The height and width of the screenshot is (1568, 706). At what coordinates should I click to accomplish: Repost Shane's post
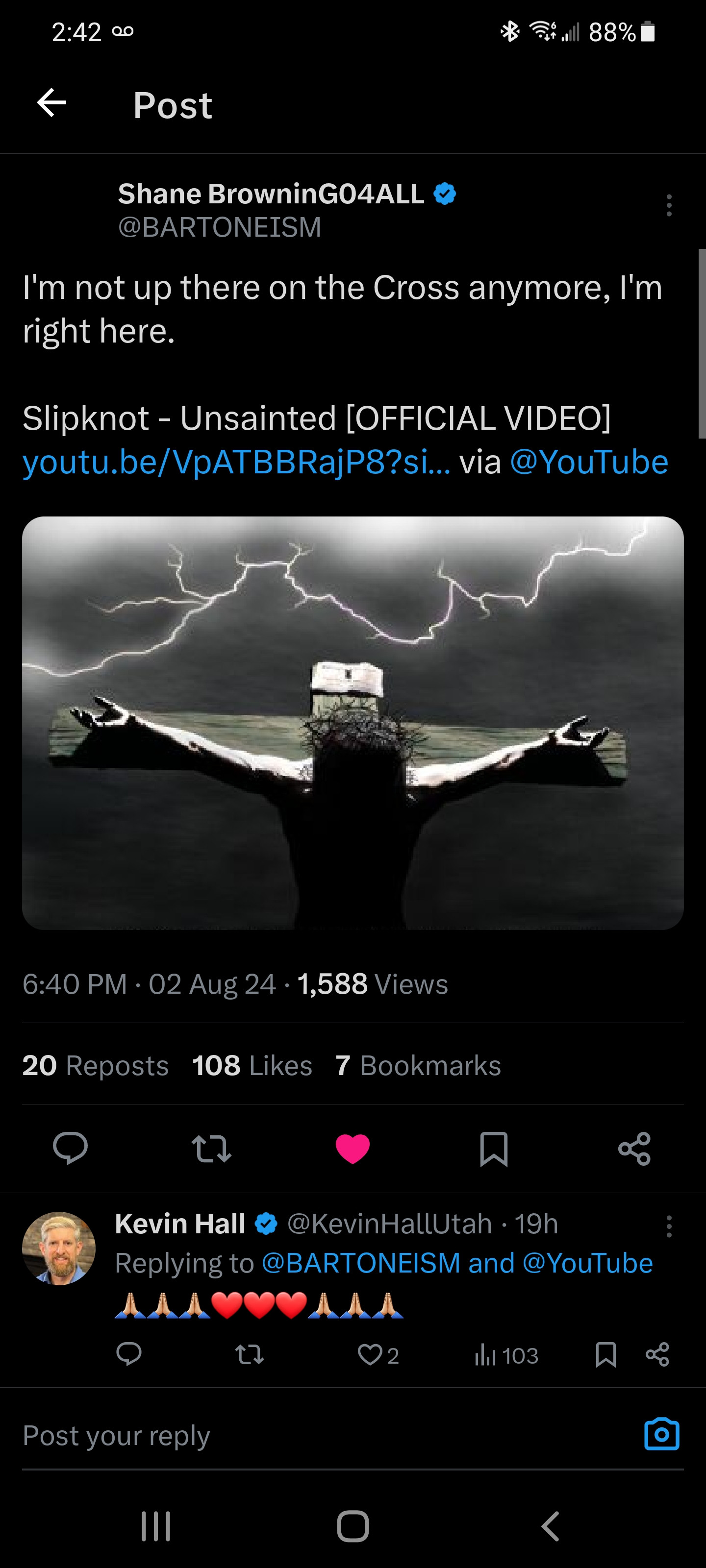point(211,1149)
